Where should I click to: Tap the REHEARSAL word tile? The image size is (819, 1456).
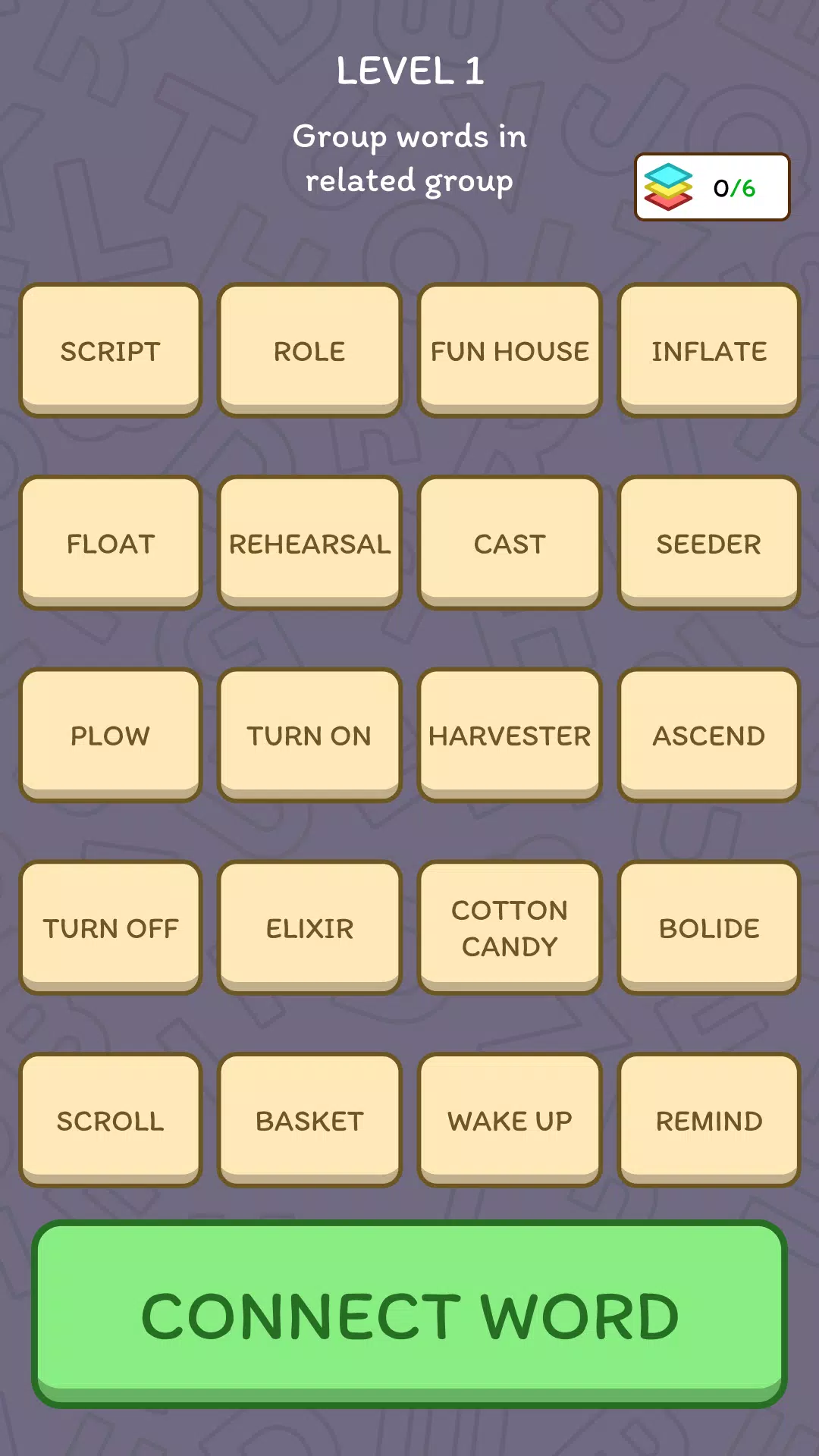coord(309,543)
